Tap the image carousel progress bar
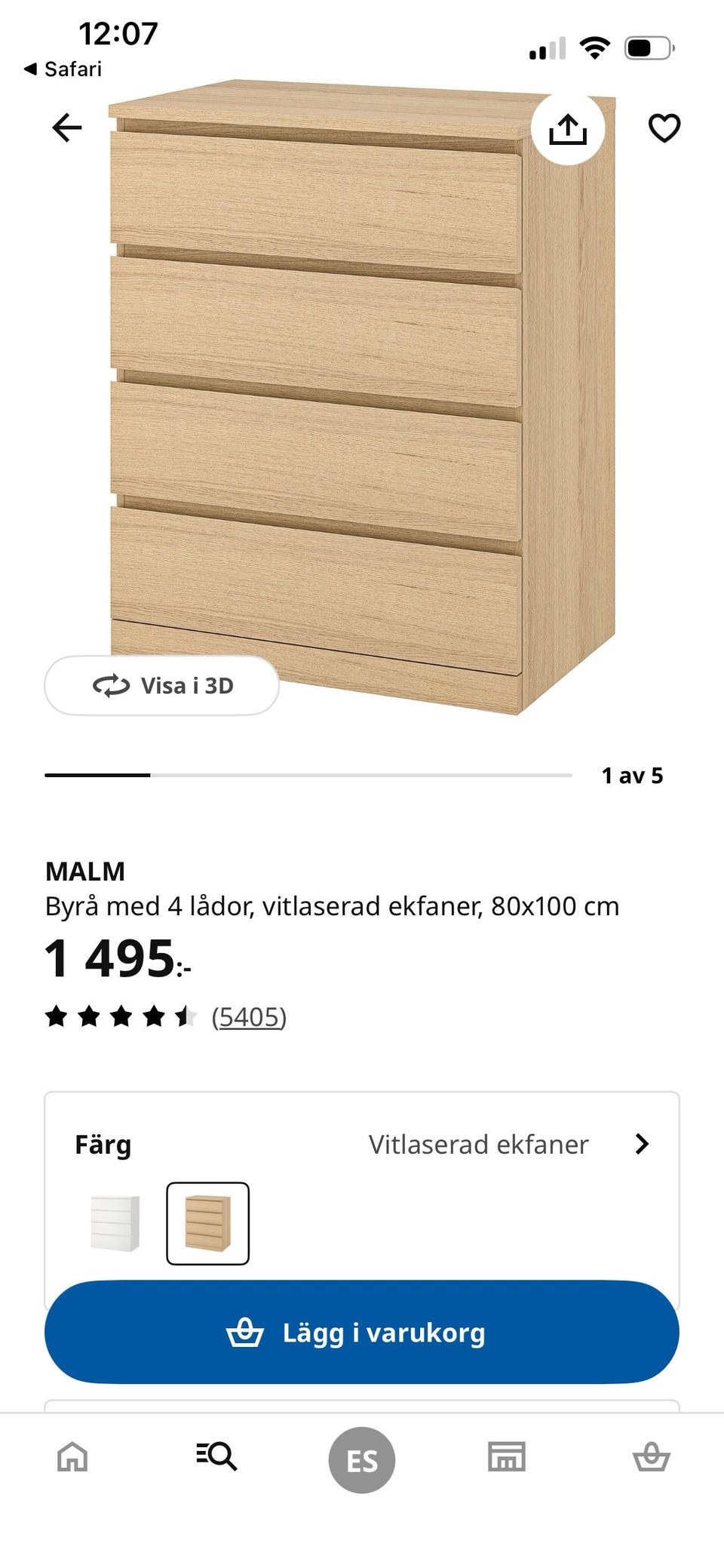Viewport: 724px width, 1568px height. point(309,774)
